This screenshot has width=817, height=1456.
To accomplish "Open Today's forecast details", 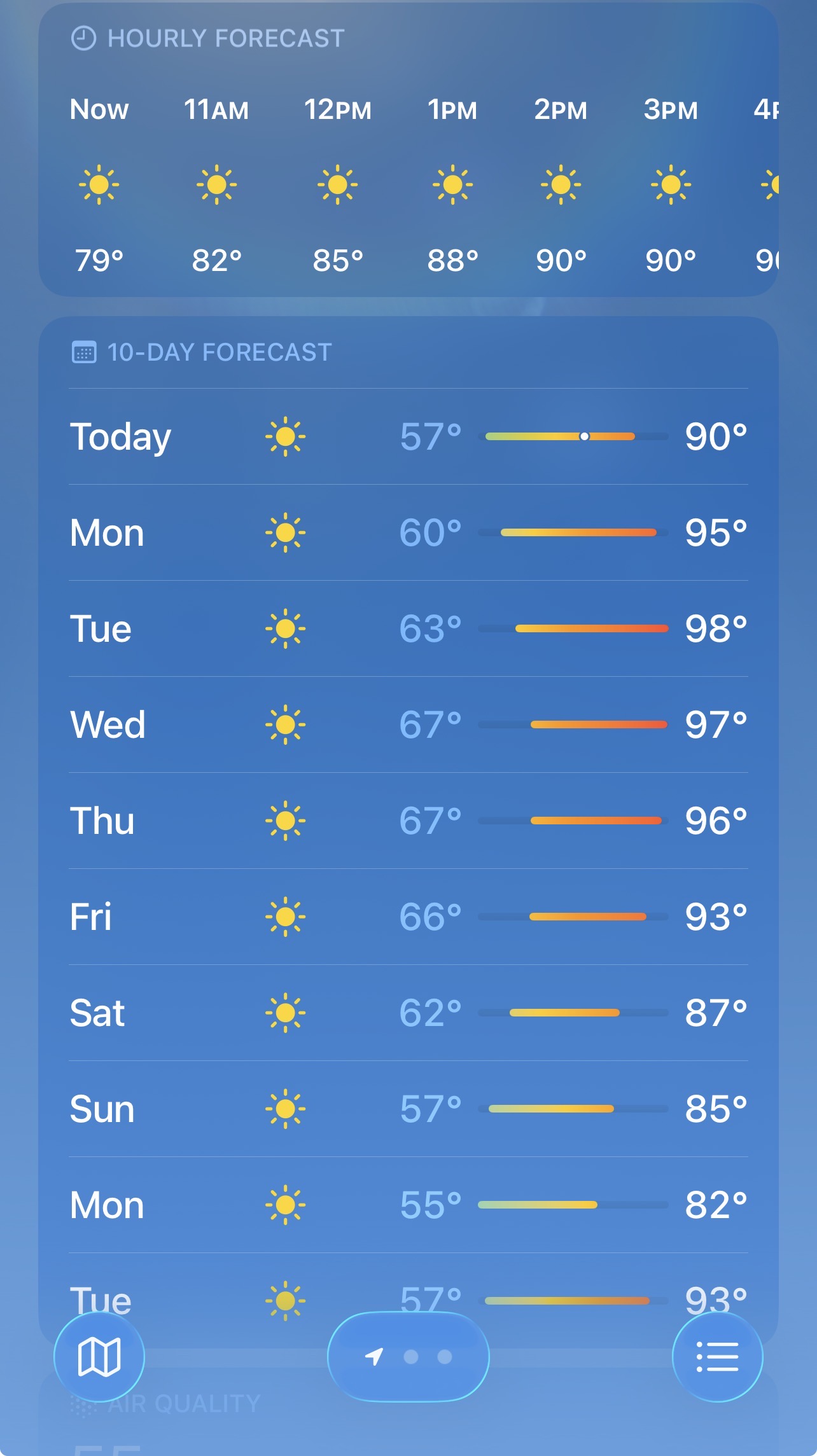I will (408, 436).
